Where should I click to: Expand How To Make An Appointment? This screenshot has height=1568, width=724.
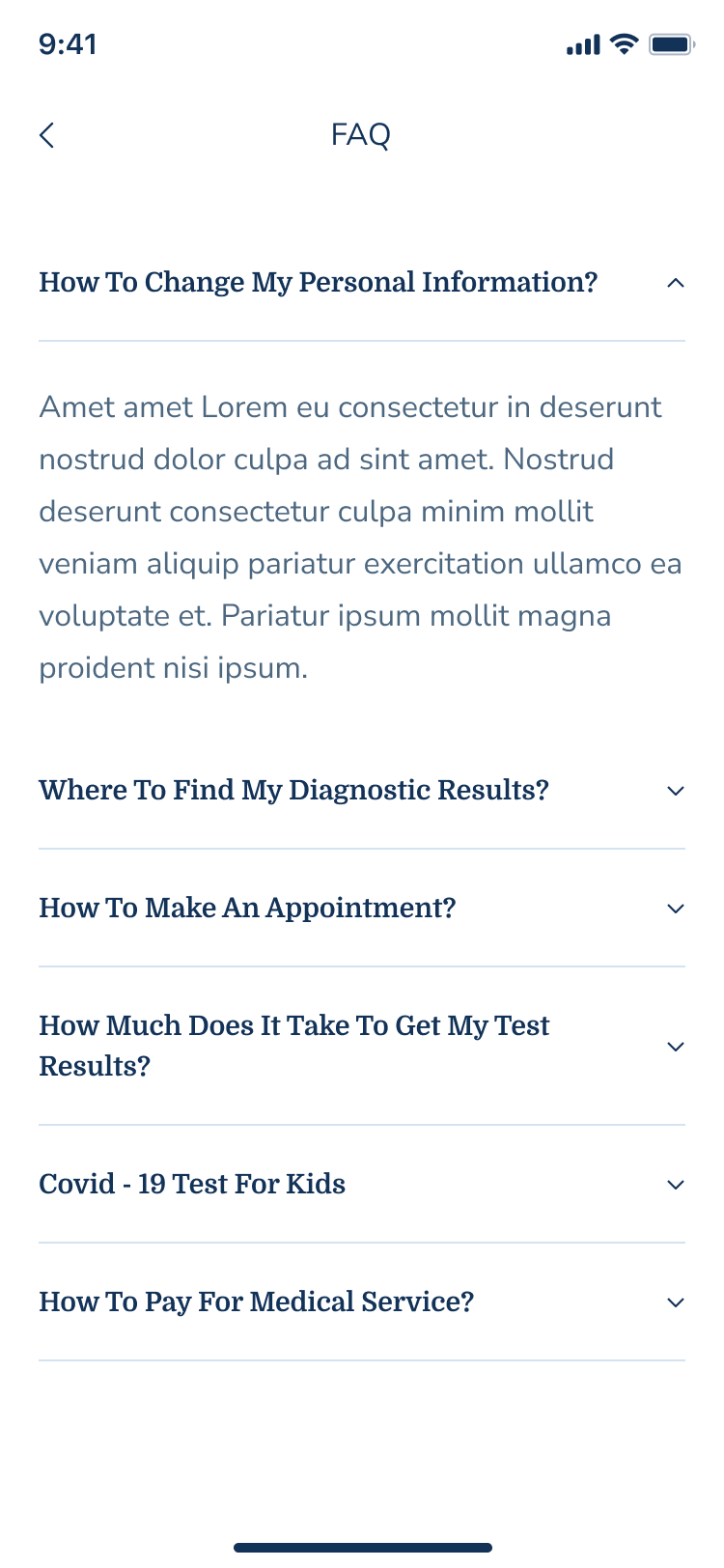point(675,909)
